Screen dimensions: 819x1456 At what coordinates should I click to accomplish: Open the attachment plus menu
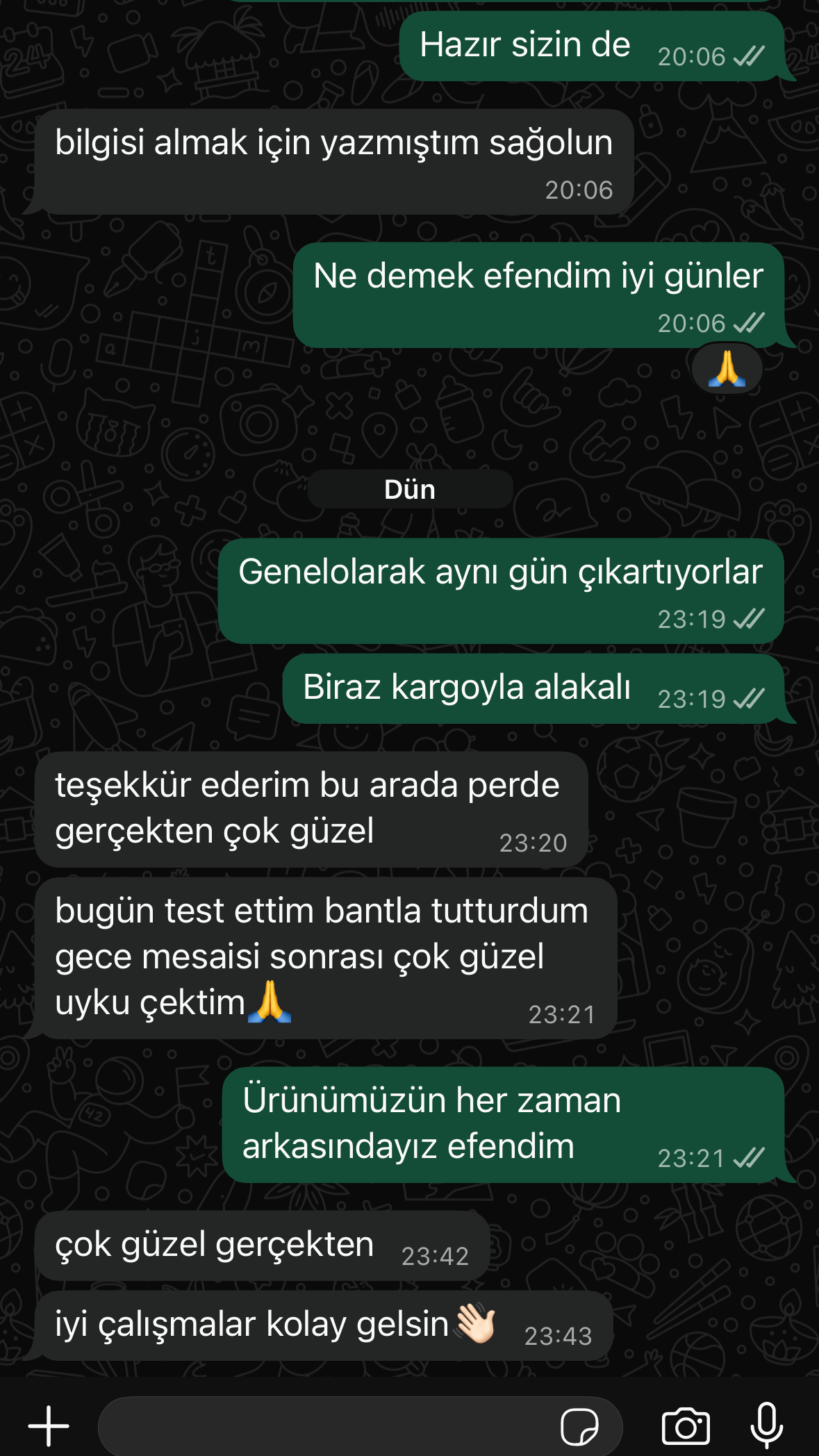(49, 1426)
